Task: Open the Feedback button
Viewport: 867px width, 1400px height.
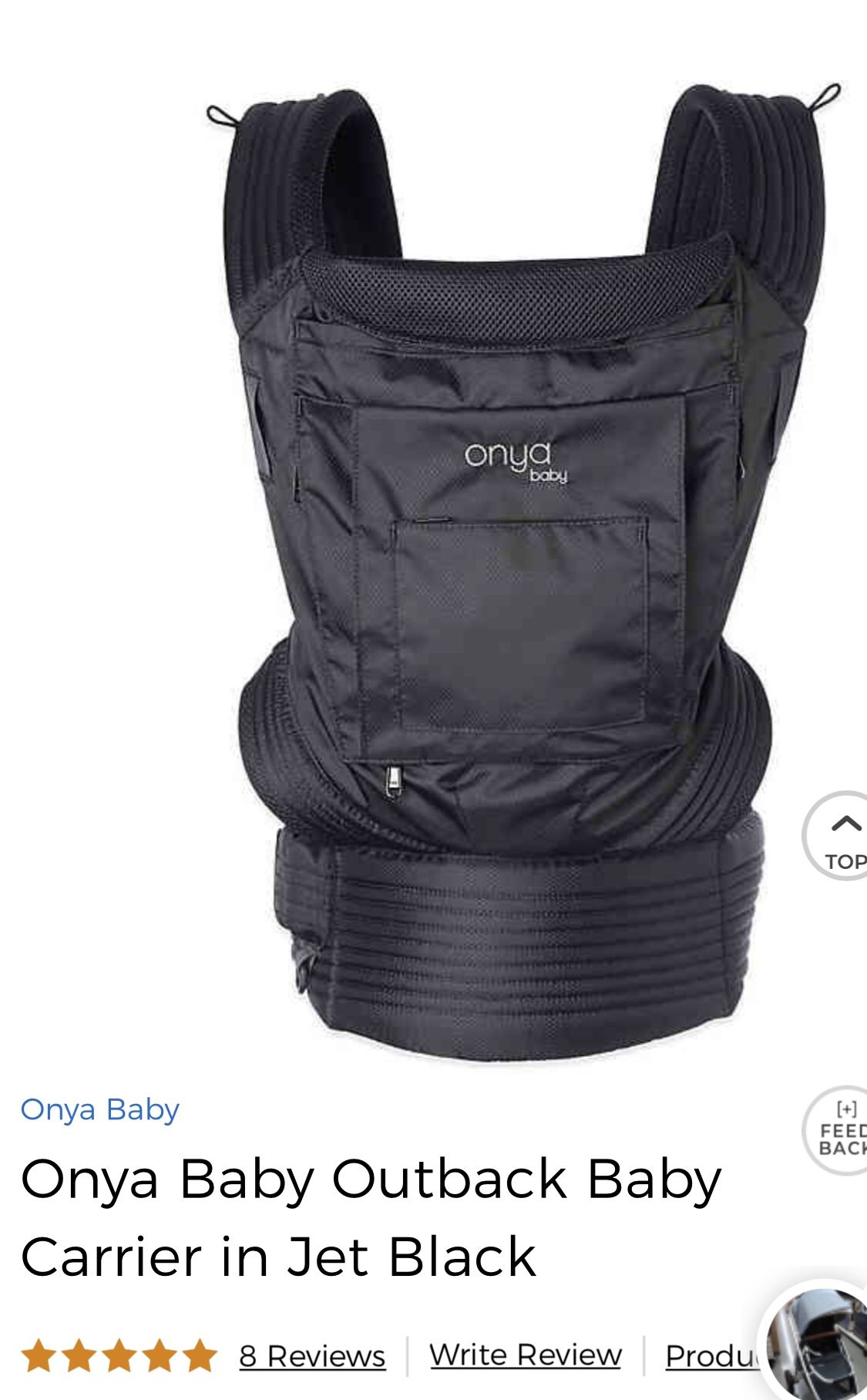Action: pos(836,1130)
